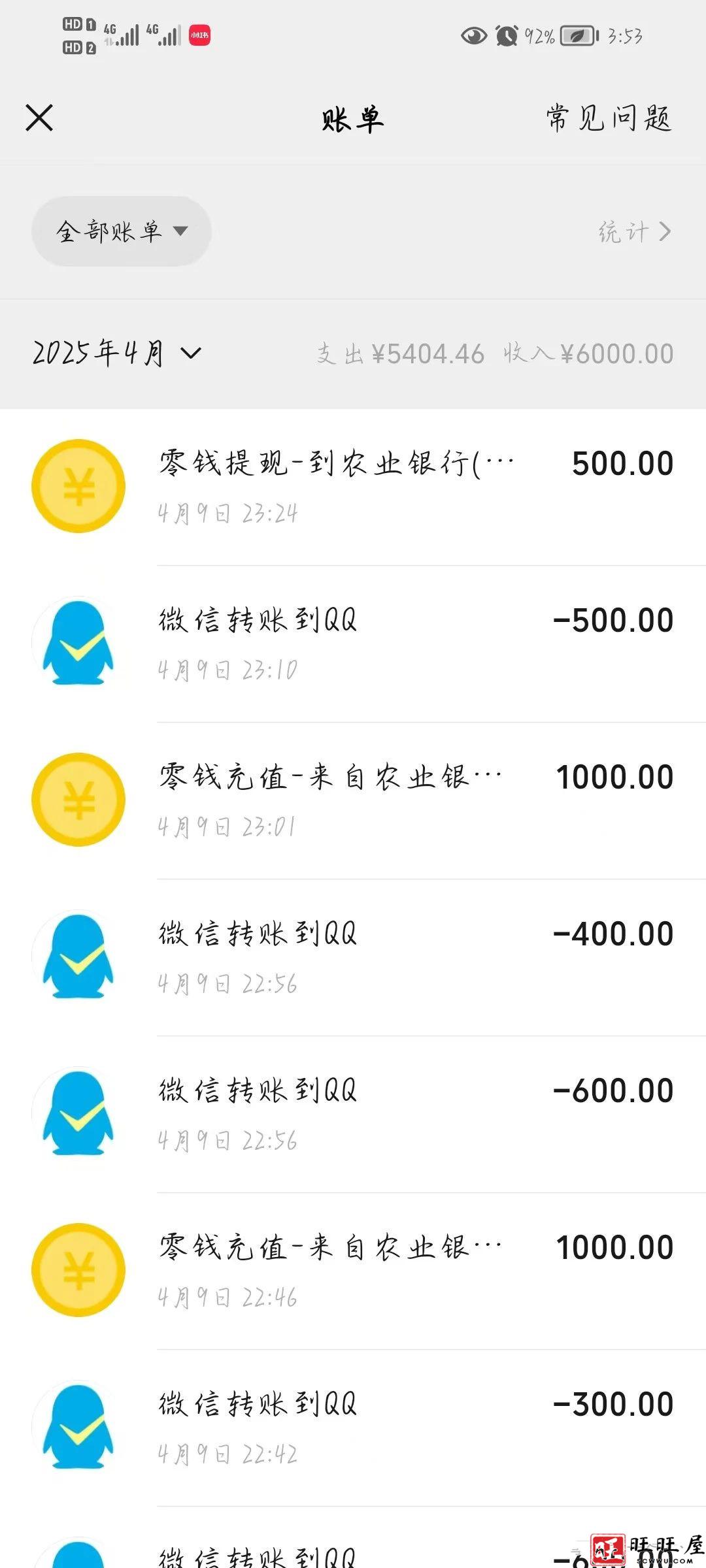706x1568 pixels.
Task: Expand the 全部账单 filter dropdown
Action: 122,231
